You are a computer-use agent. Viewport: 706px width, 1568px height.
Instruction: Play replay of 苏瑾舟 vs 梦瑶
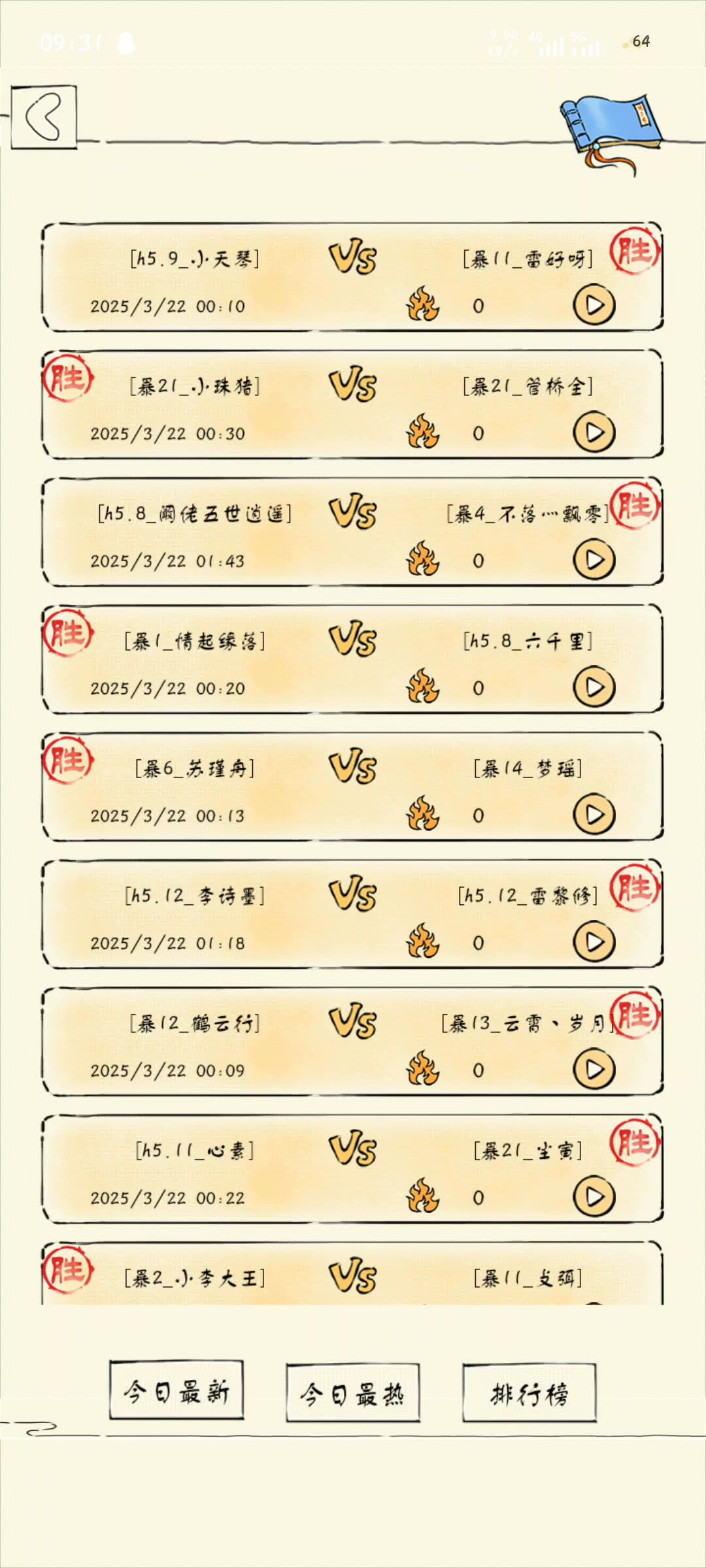[x=594, y=815]
